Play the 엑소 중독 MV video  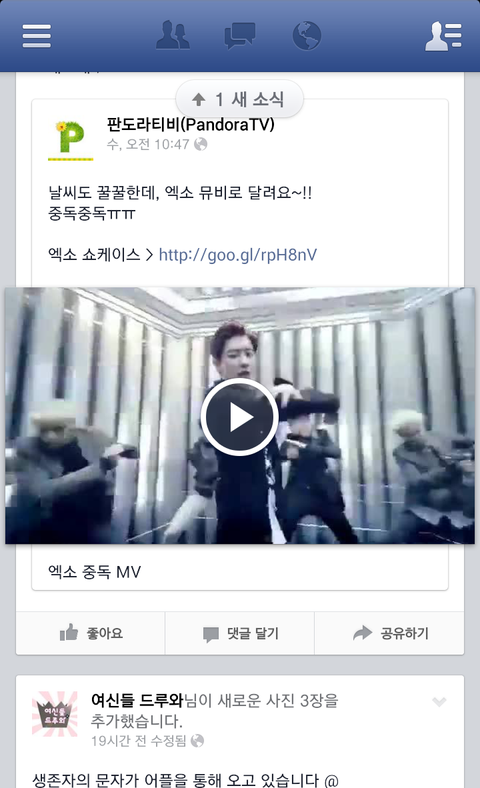240,417
